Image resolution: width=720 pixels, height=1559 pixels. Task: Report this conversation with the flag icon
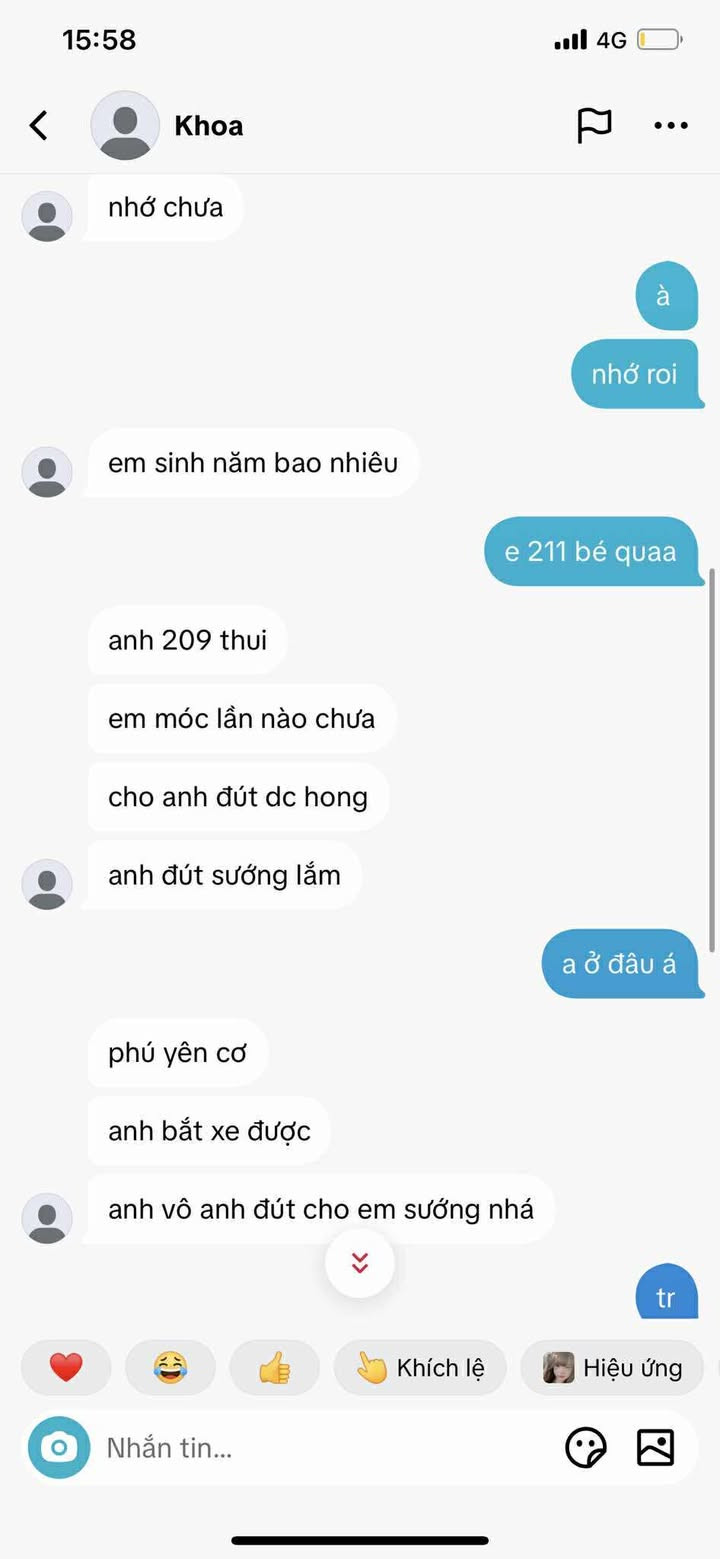[594, 126]
